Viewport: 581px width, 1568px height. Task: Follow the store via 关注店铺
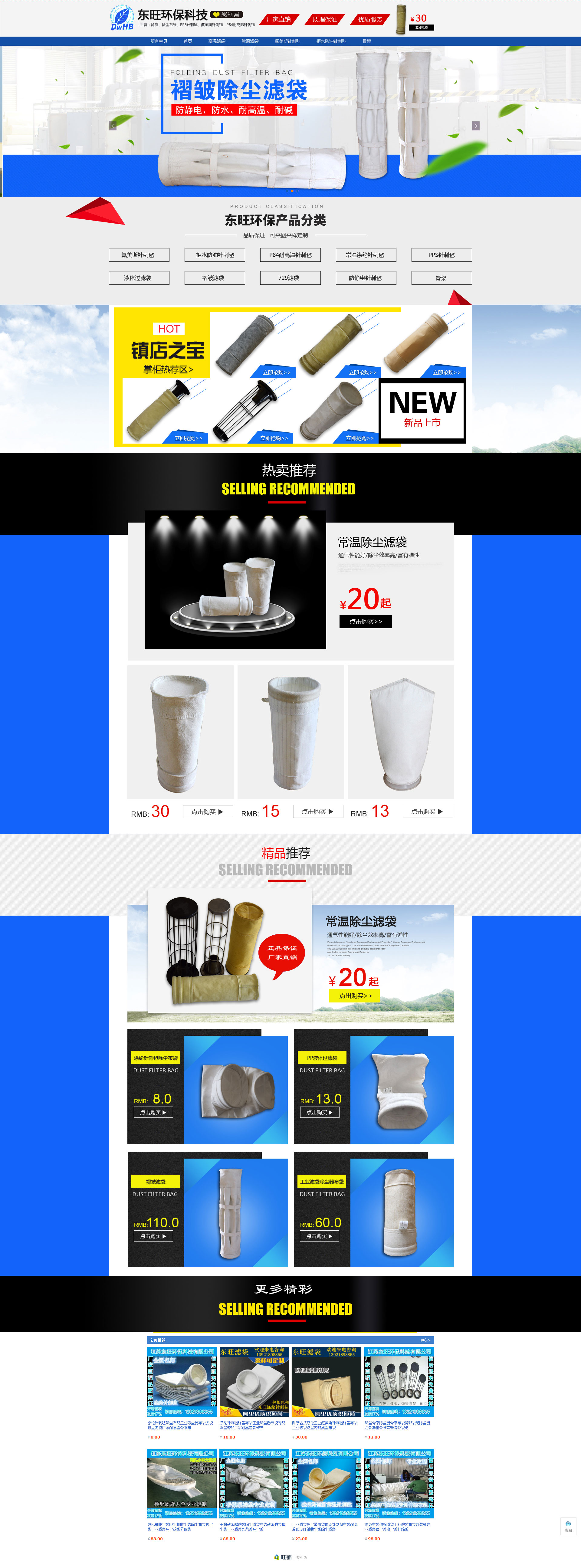(226, 14)
